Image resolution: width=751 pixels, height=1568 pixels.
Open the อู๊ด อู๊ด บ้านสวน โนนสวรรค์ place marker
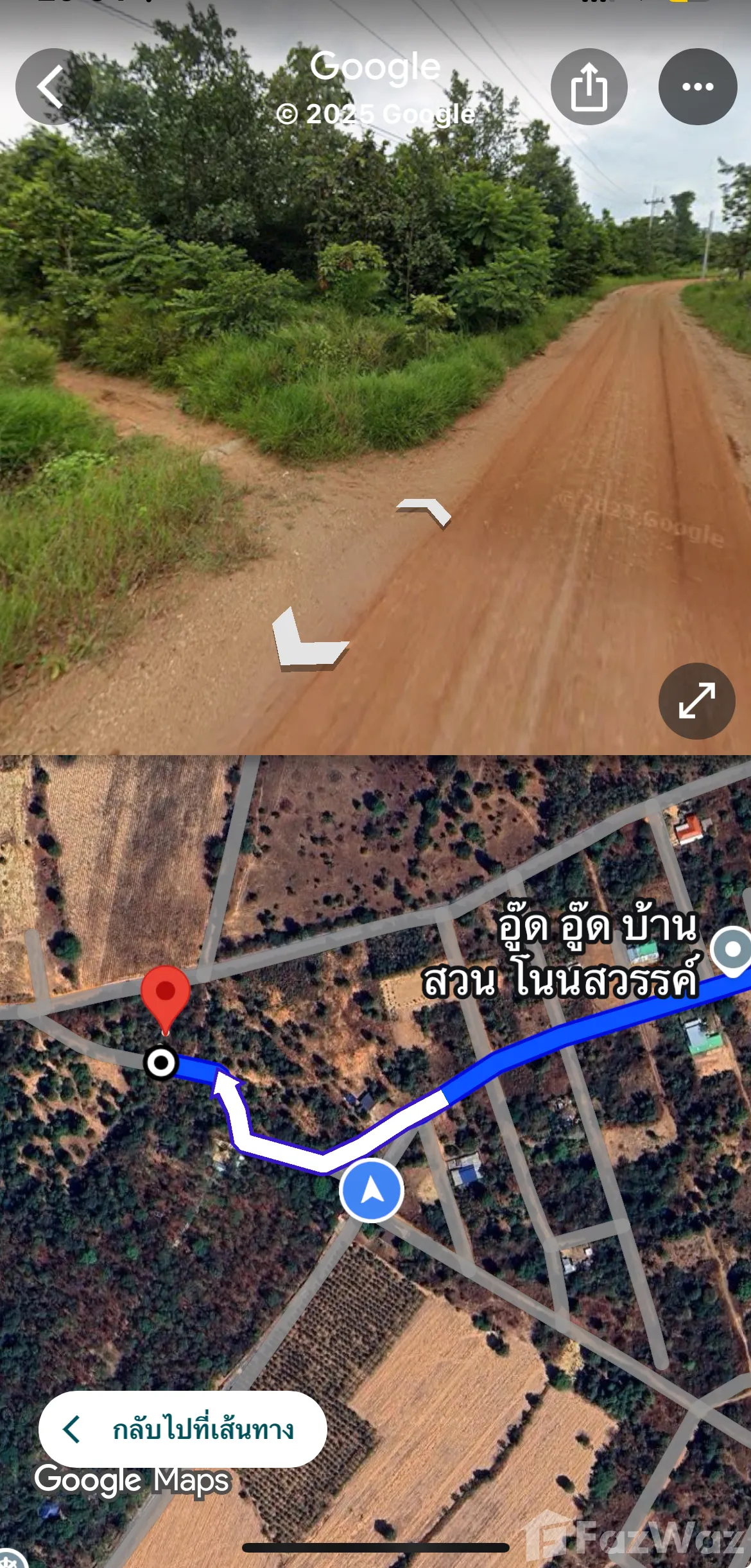pyautogui.click(x=733, y=950)
